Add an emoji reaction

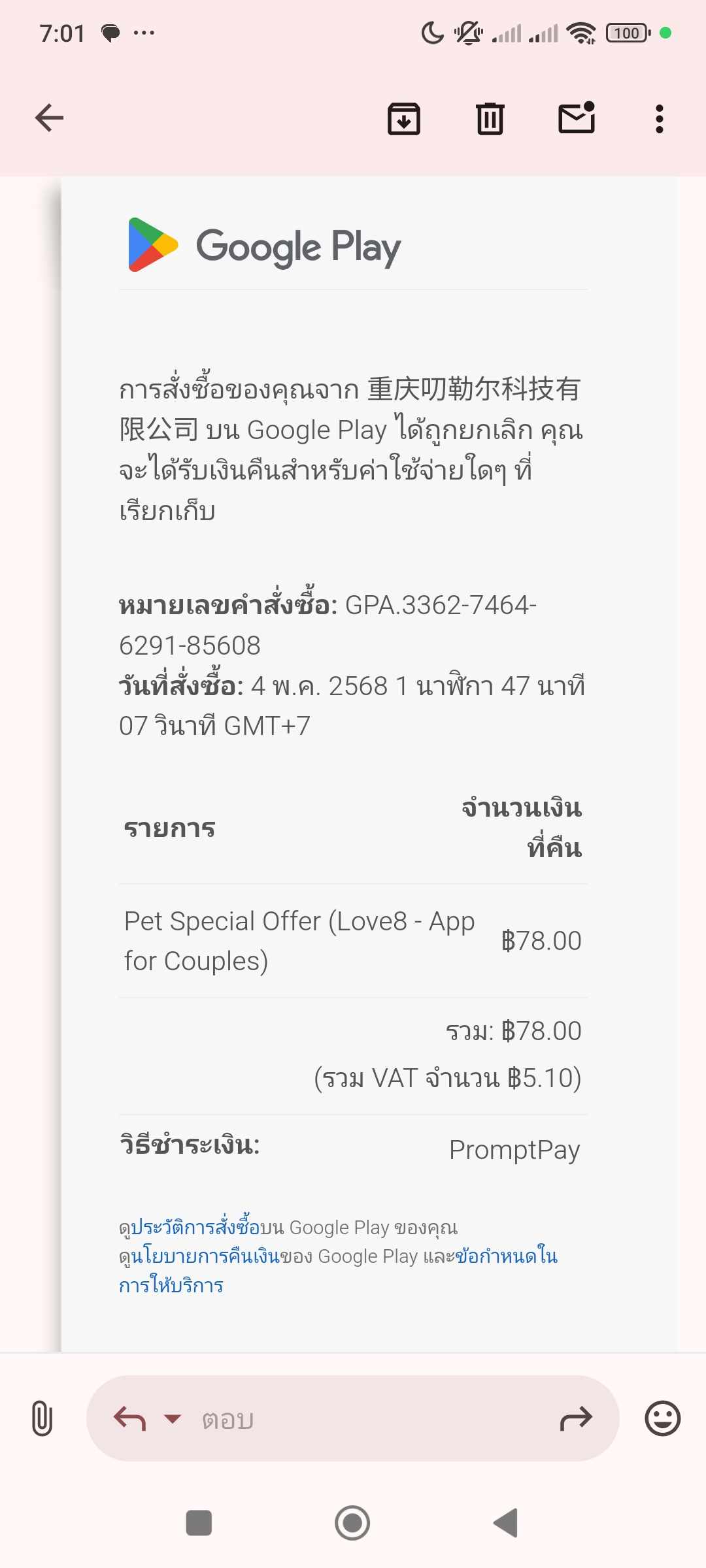pos(663,1418)
